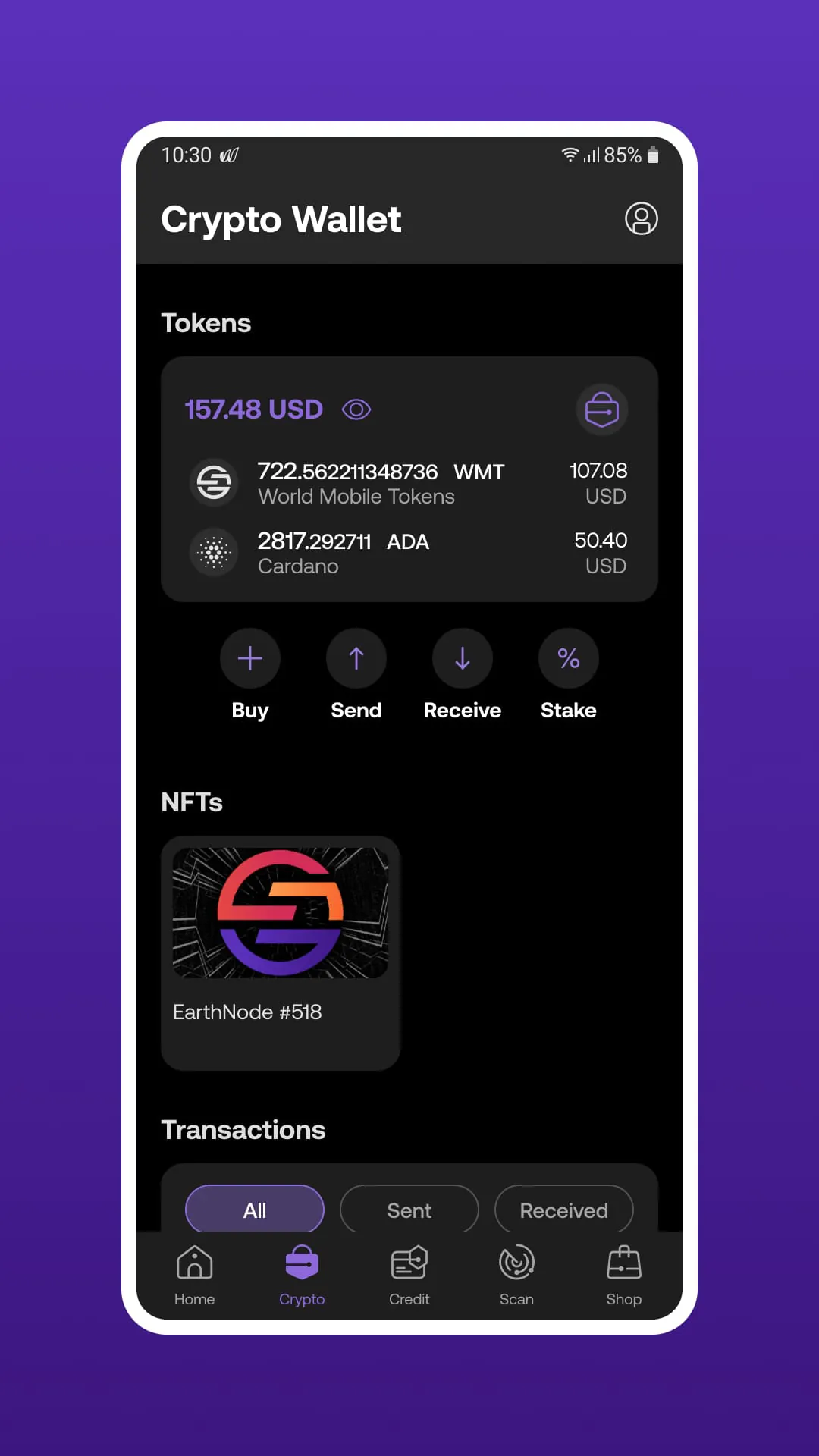
Task: Switch to the Credit tab
Action: [409, 1276]
